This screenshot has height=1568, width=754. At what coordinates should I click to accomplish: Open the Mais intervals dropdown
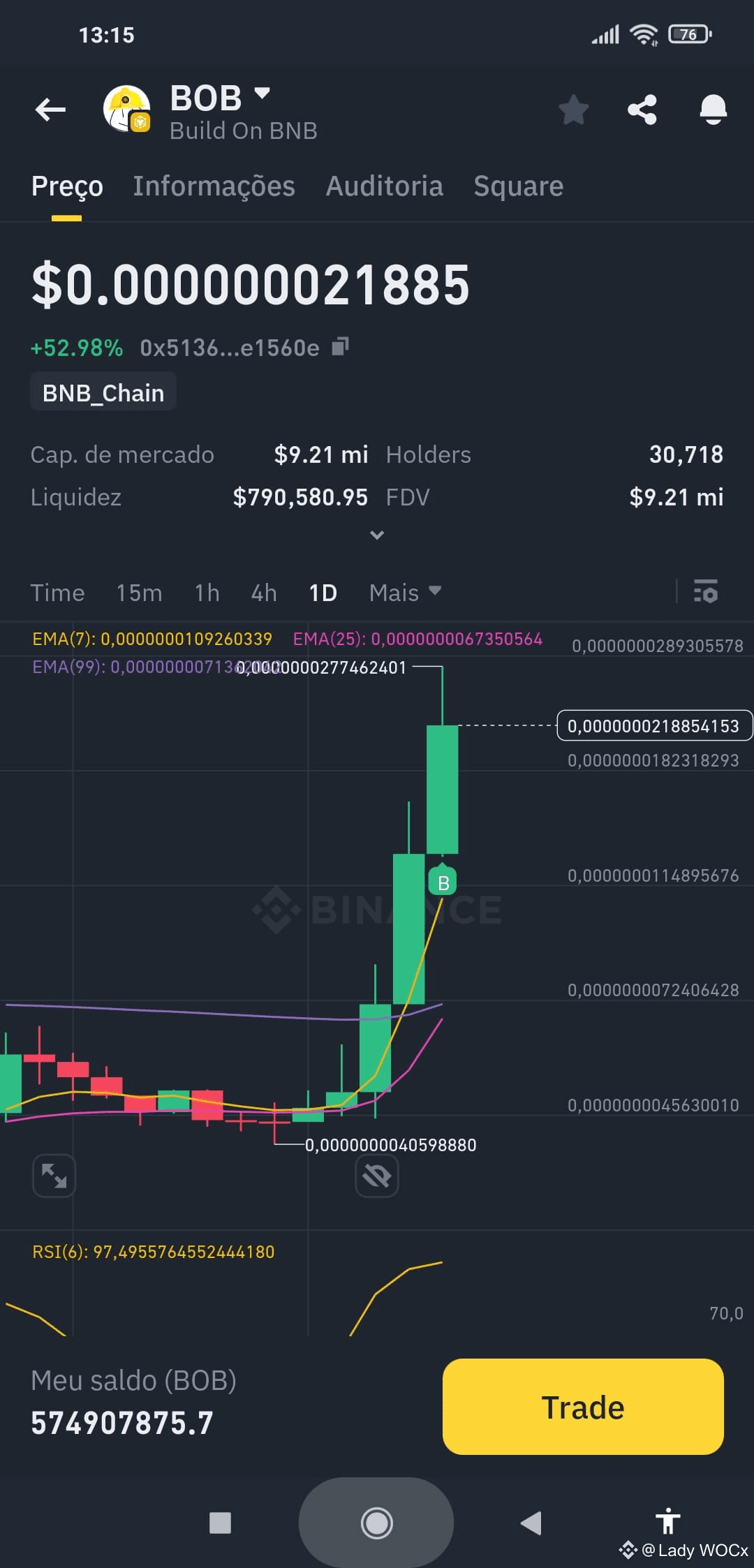[x=405, y=593]
